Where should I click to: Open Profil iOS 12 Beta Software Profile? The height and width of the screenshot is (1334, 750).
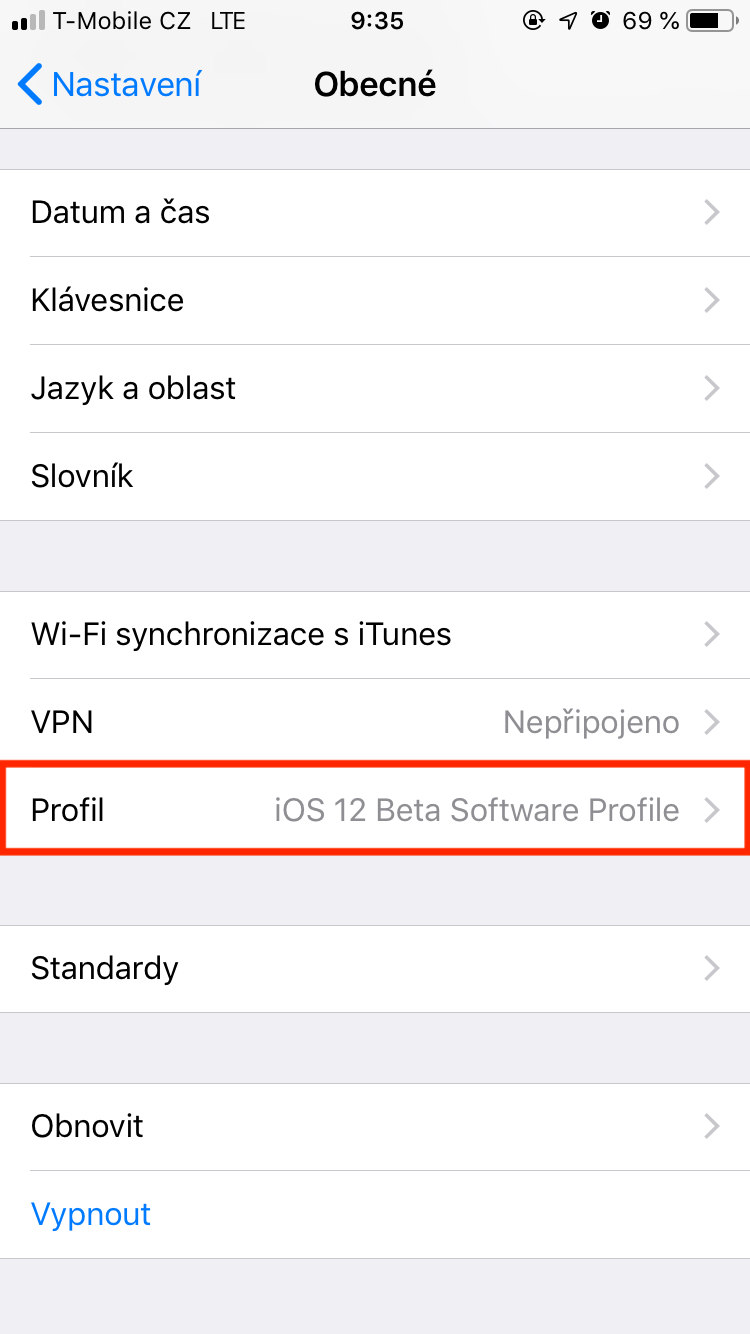375,810
